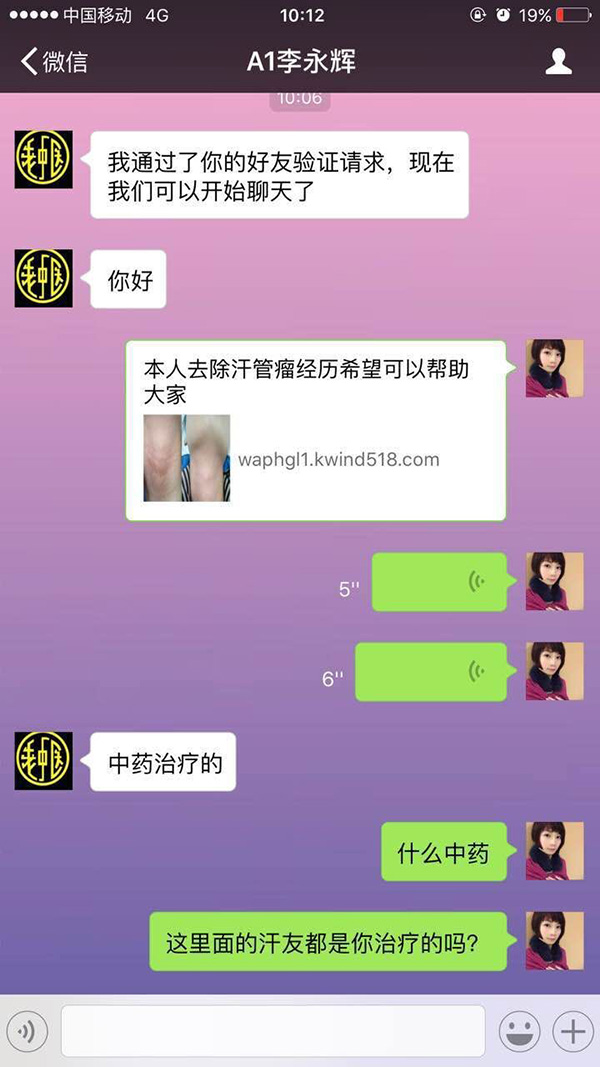Open the contact avatar next to 你好
600x1067 pixels.
[x=44, y=278]
